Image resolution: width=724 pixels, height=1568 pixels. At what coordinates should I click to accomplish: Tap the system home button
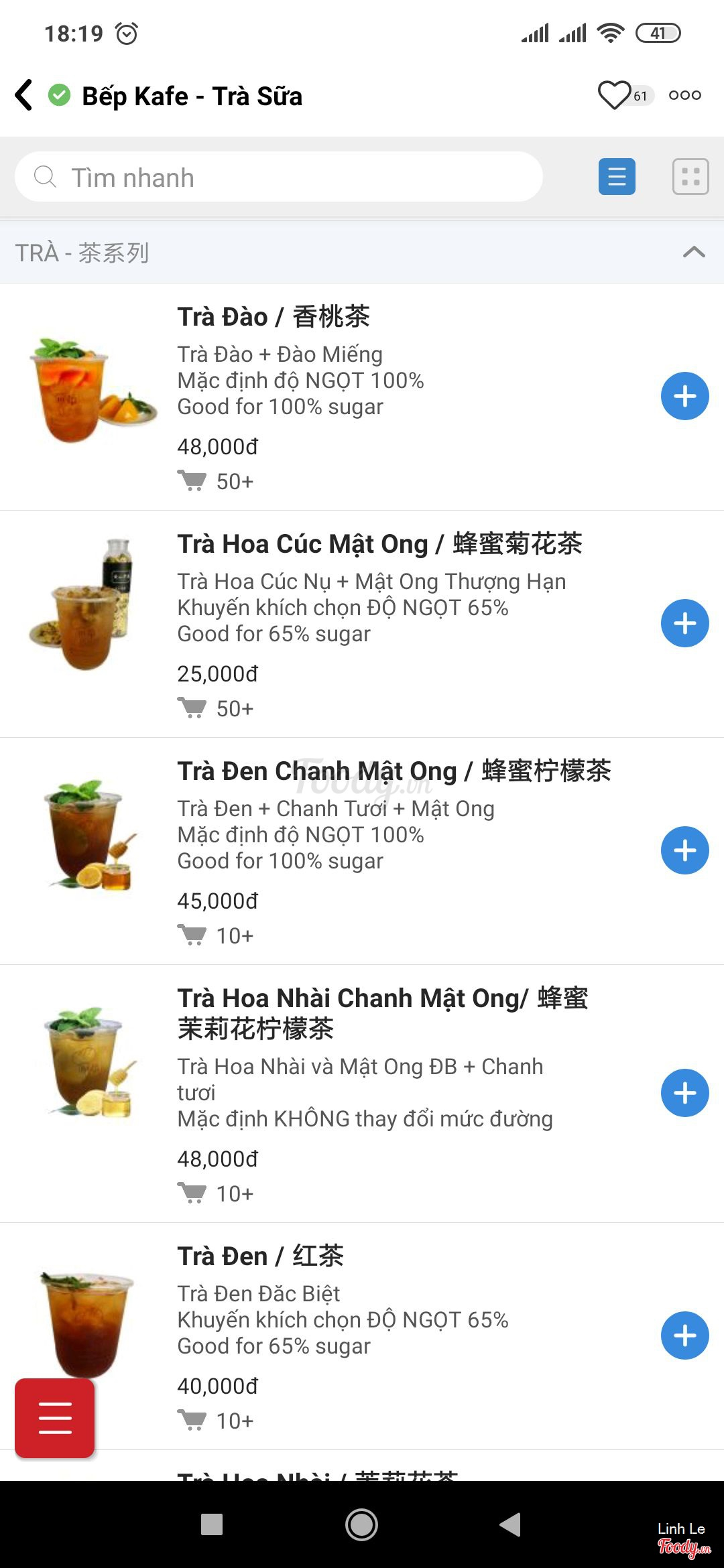pyautogui.click(x=361, y=1524)
